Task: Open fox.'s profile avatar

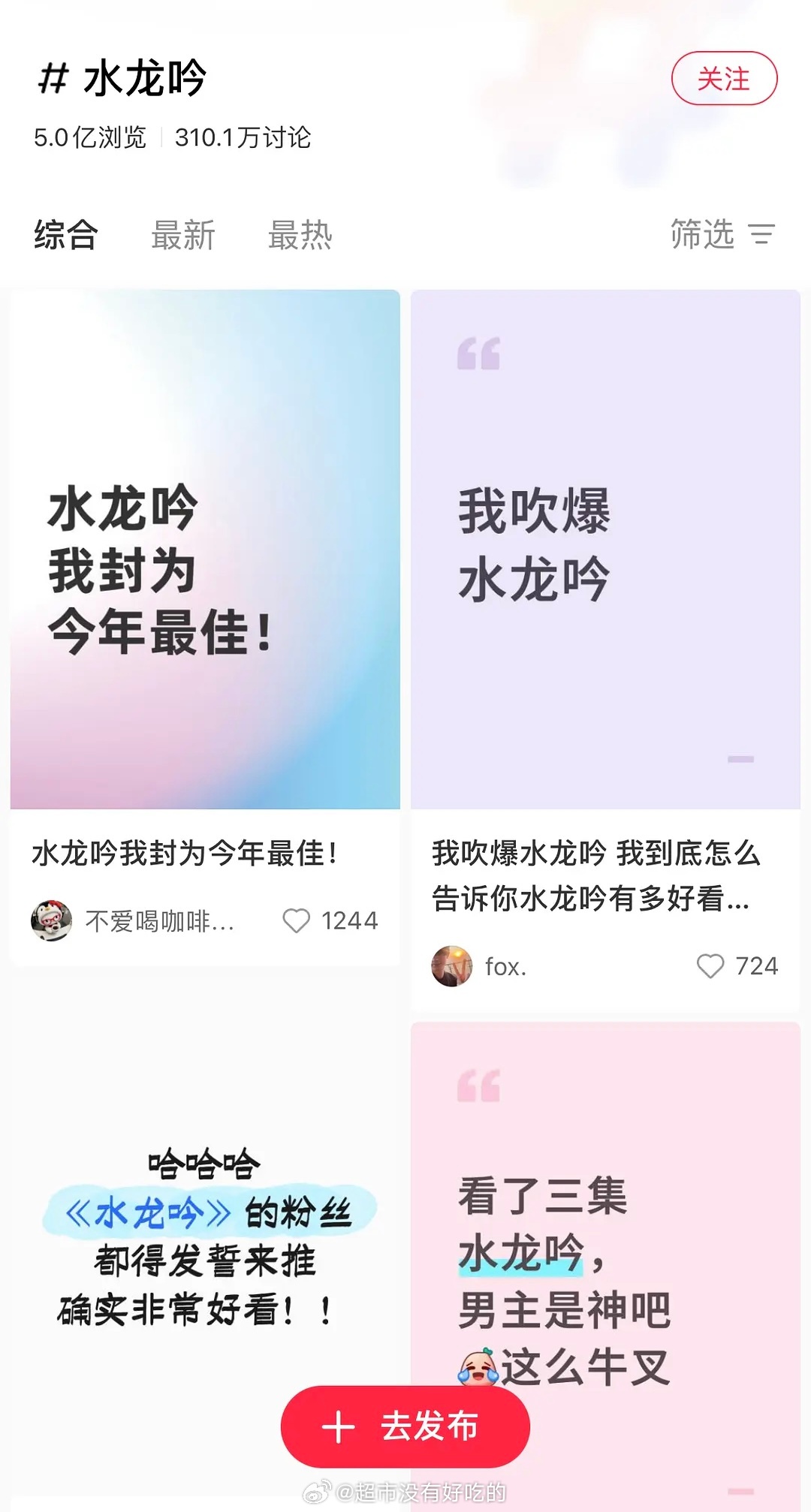Action: [x=451, y=967]
